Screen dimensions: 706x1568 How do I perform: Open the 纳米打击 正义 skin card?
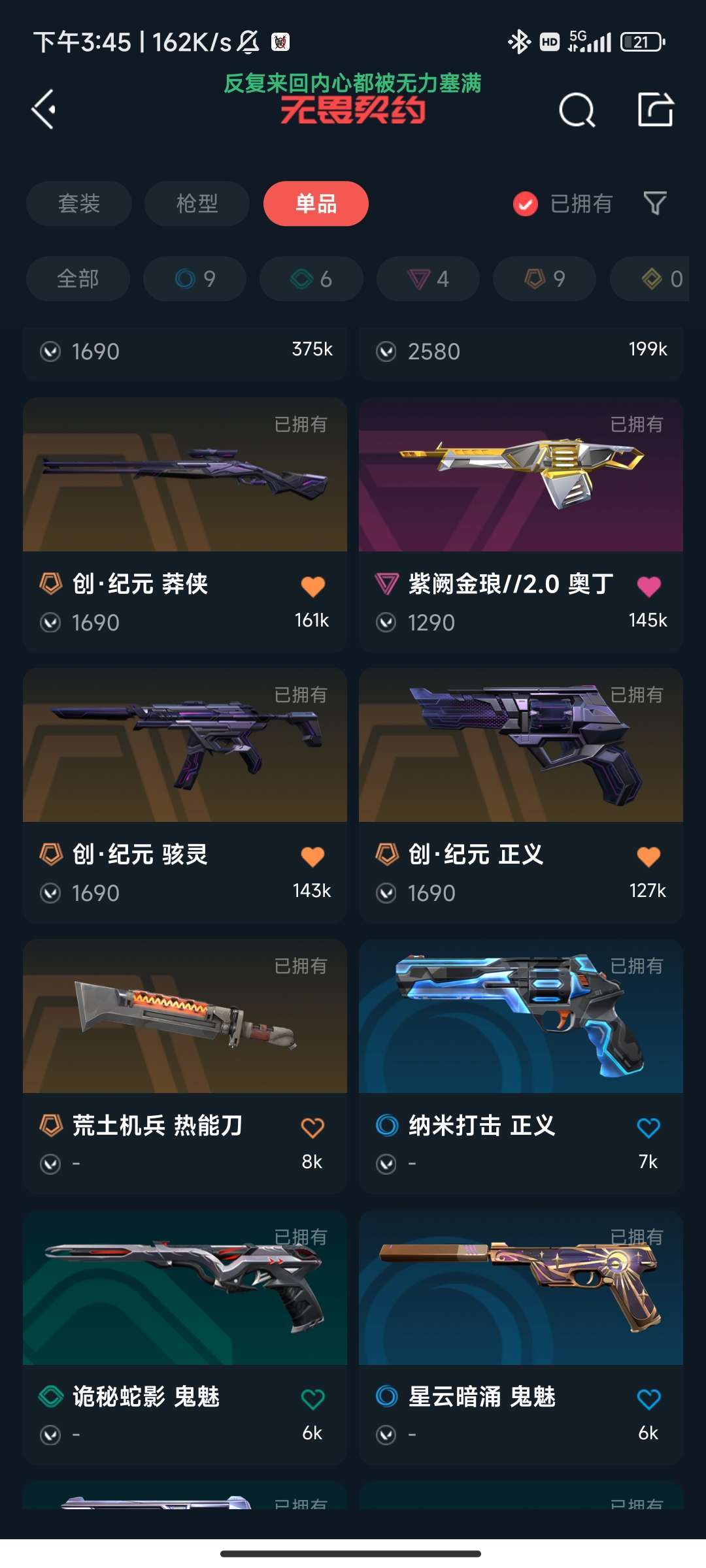pyautogui.click(x=521, y=1067)
